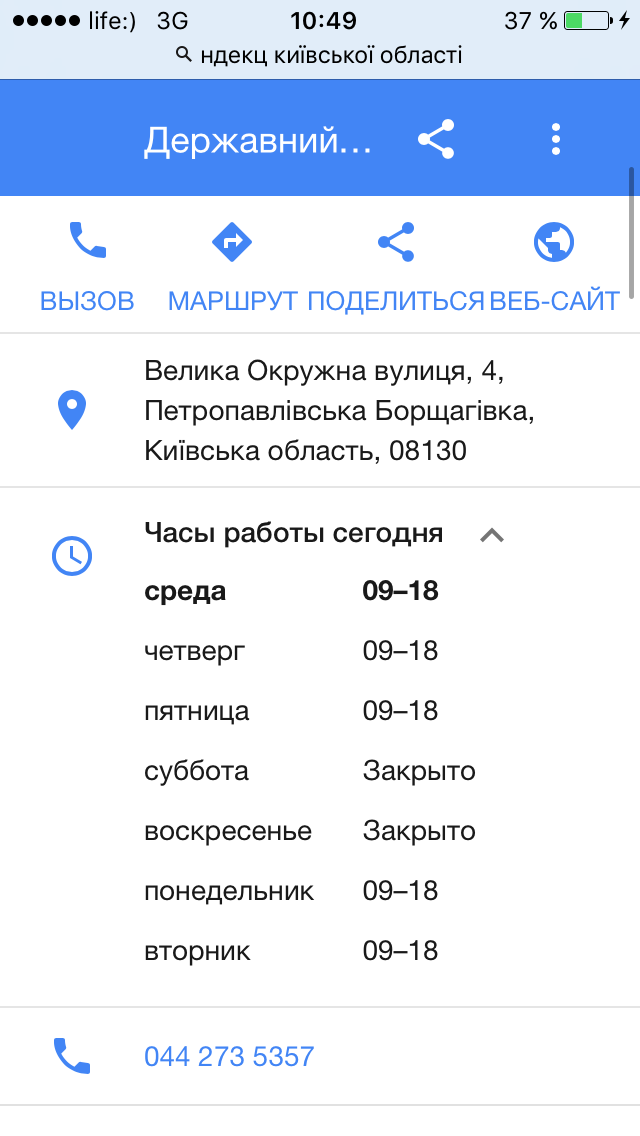This screenshot has width=640, height=1136.
Task: Get directions via МАРШРУТ
Action: (233, 266)
